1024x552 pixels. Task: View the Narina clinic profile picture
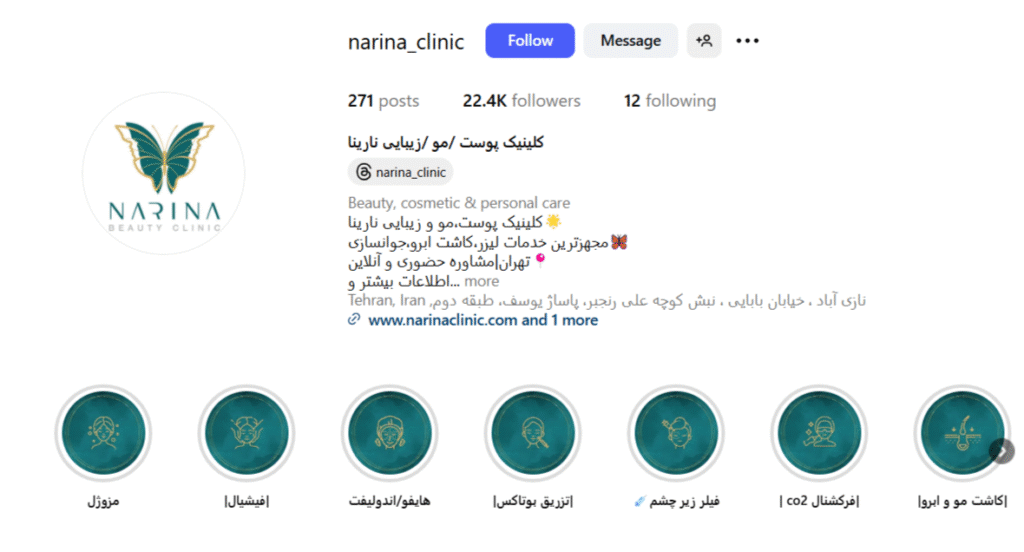coord(165,173)
